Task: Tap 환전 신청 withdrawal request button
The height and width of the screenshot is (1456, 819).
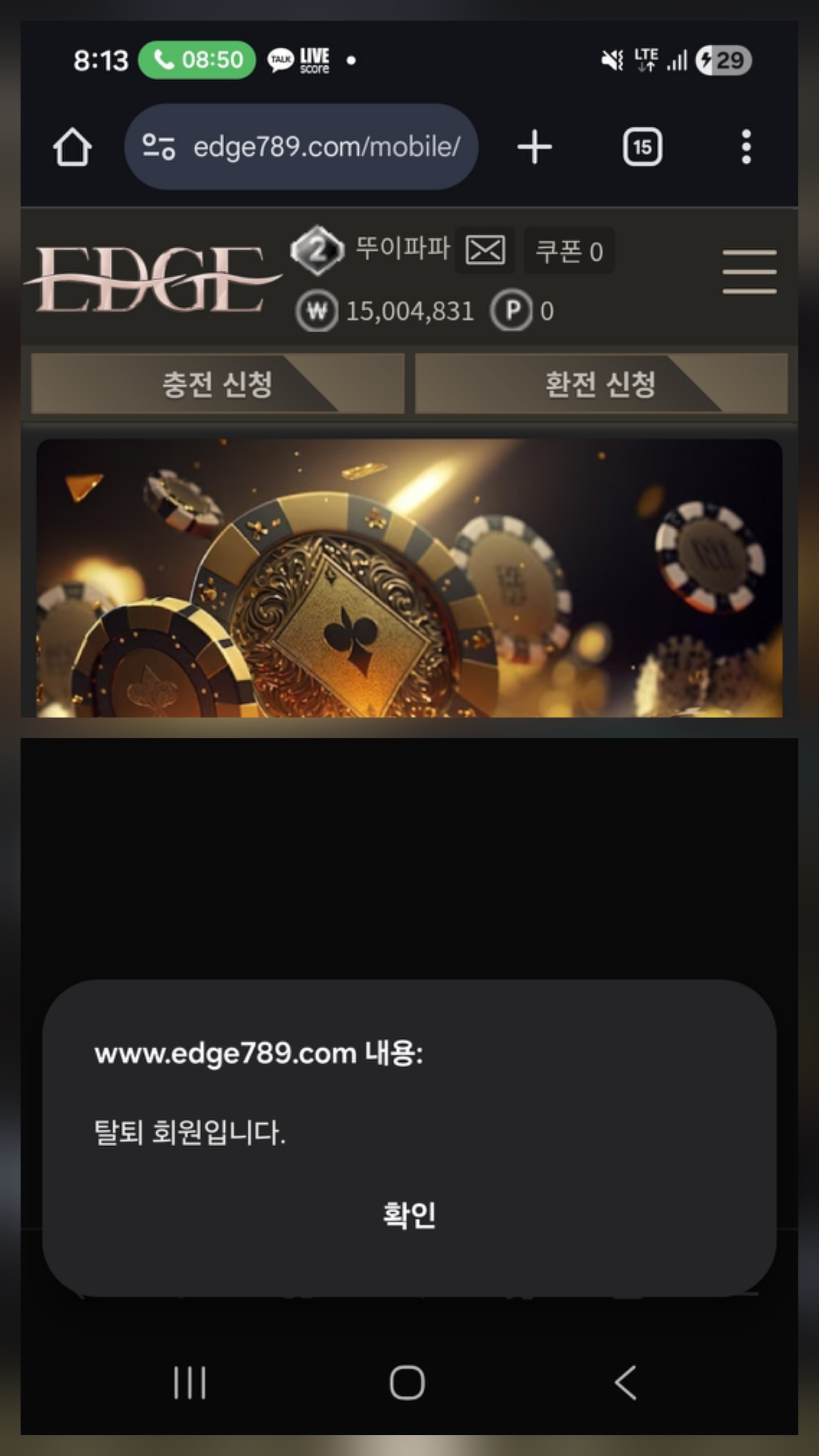Action: (x=601, y=384)
